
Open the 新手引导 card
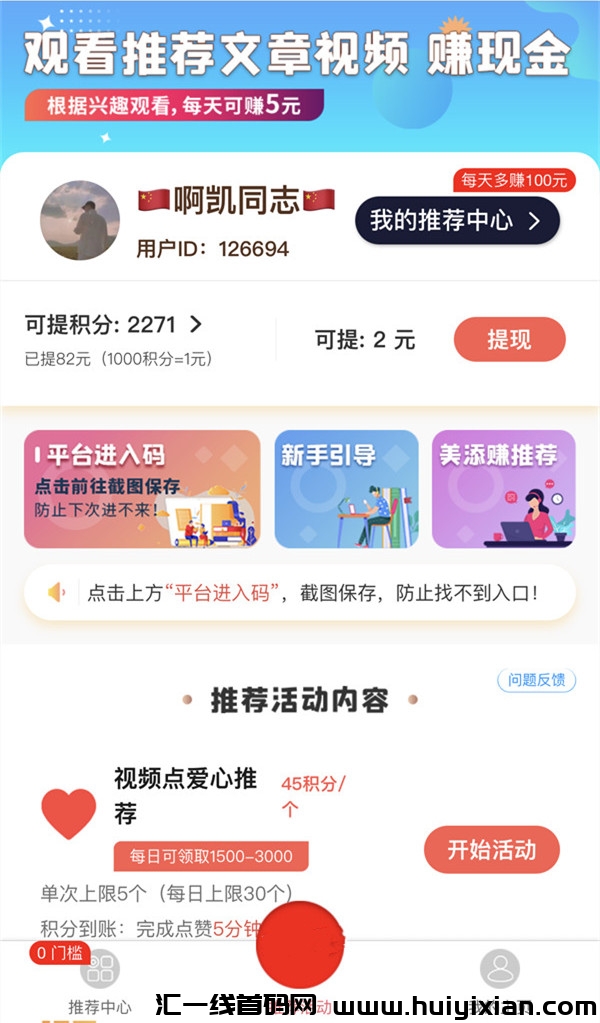pyautogui.click(x=346, y=489)
